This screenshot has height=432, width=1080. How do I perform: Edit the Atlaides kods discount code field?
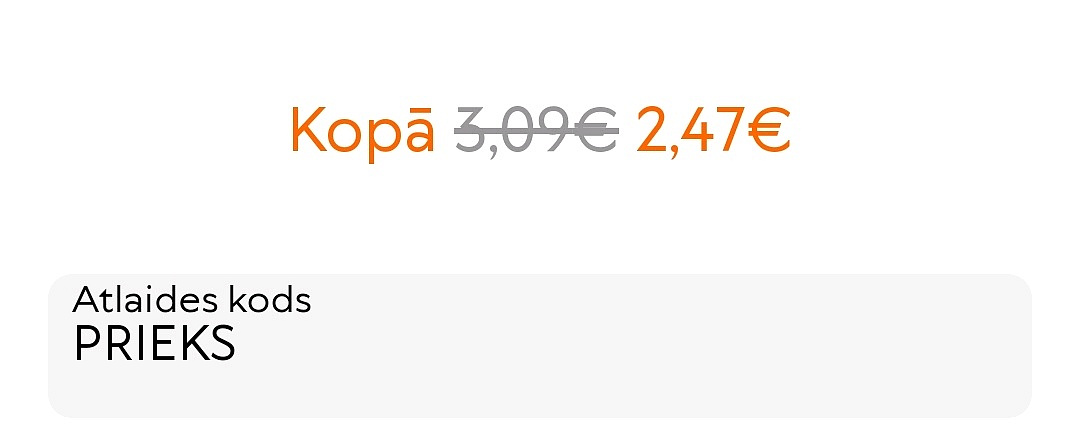point(540,345)
